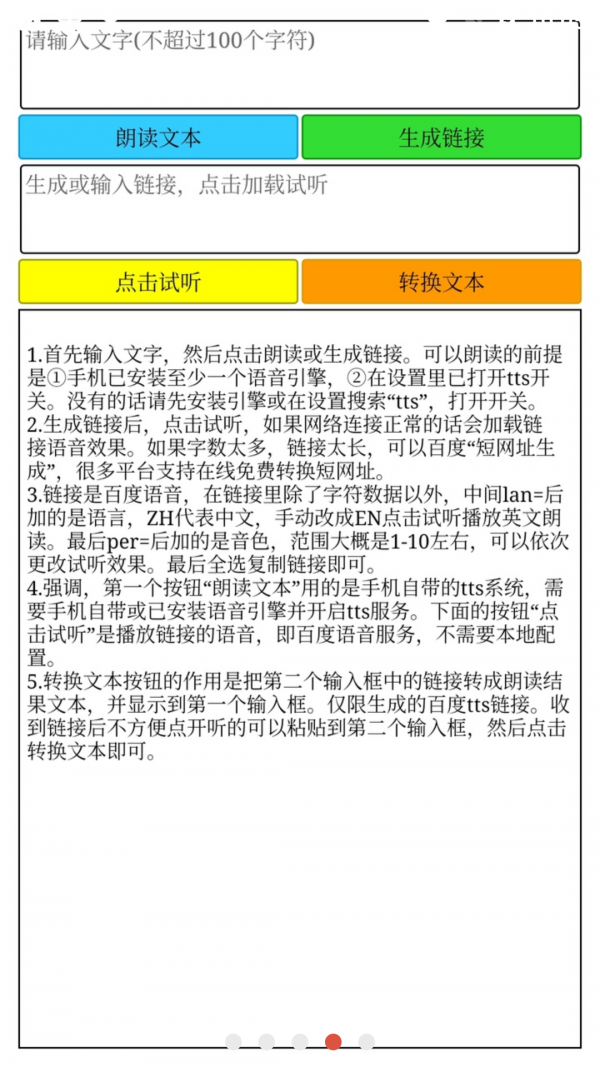Image resolution: width=600 pixels, height=1067 pixels.
Task: Tap the green 生成链接 button
Action: coord(441,137)
